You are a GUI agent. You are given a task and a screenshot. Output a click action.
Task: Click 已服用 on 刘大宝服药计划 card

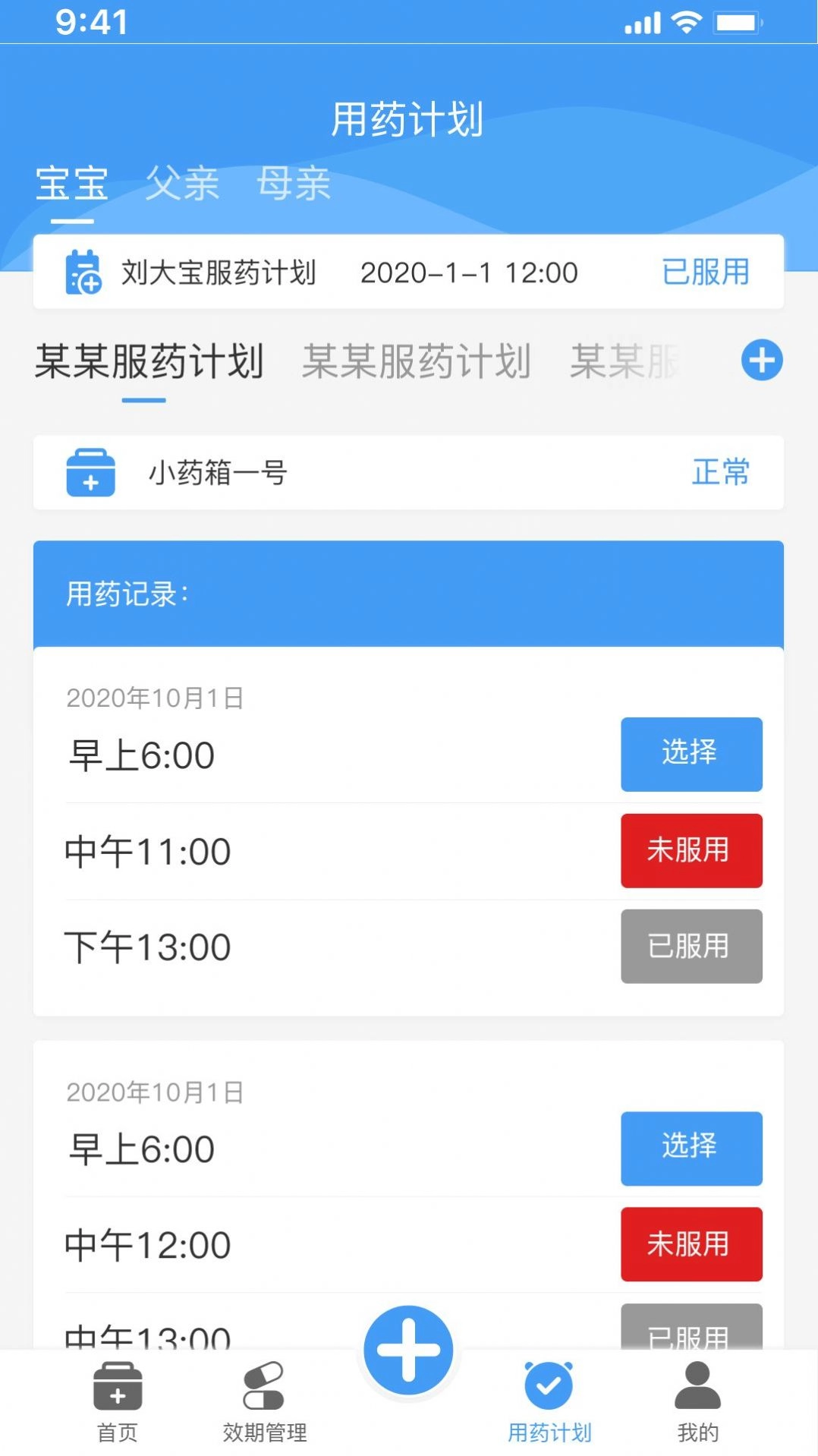pos(706,273)
